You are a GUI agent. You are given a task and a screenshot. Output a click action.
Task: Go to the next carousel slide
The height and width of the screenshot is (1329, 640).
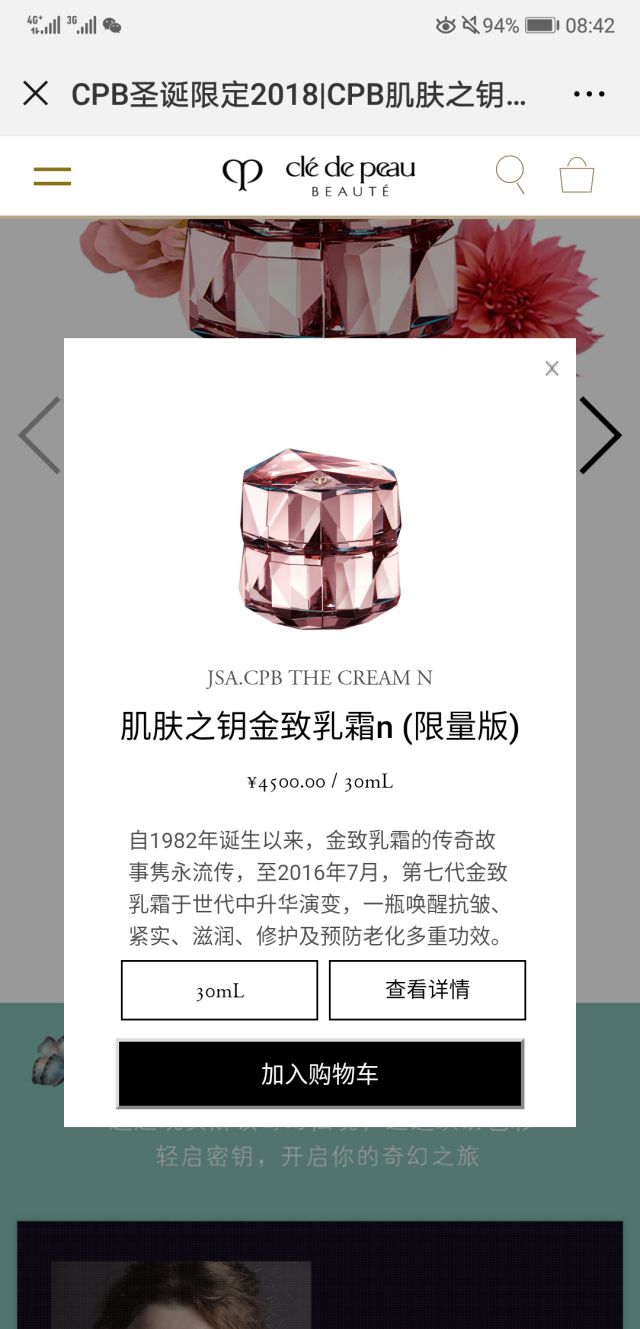[x=599, y=435]
